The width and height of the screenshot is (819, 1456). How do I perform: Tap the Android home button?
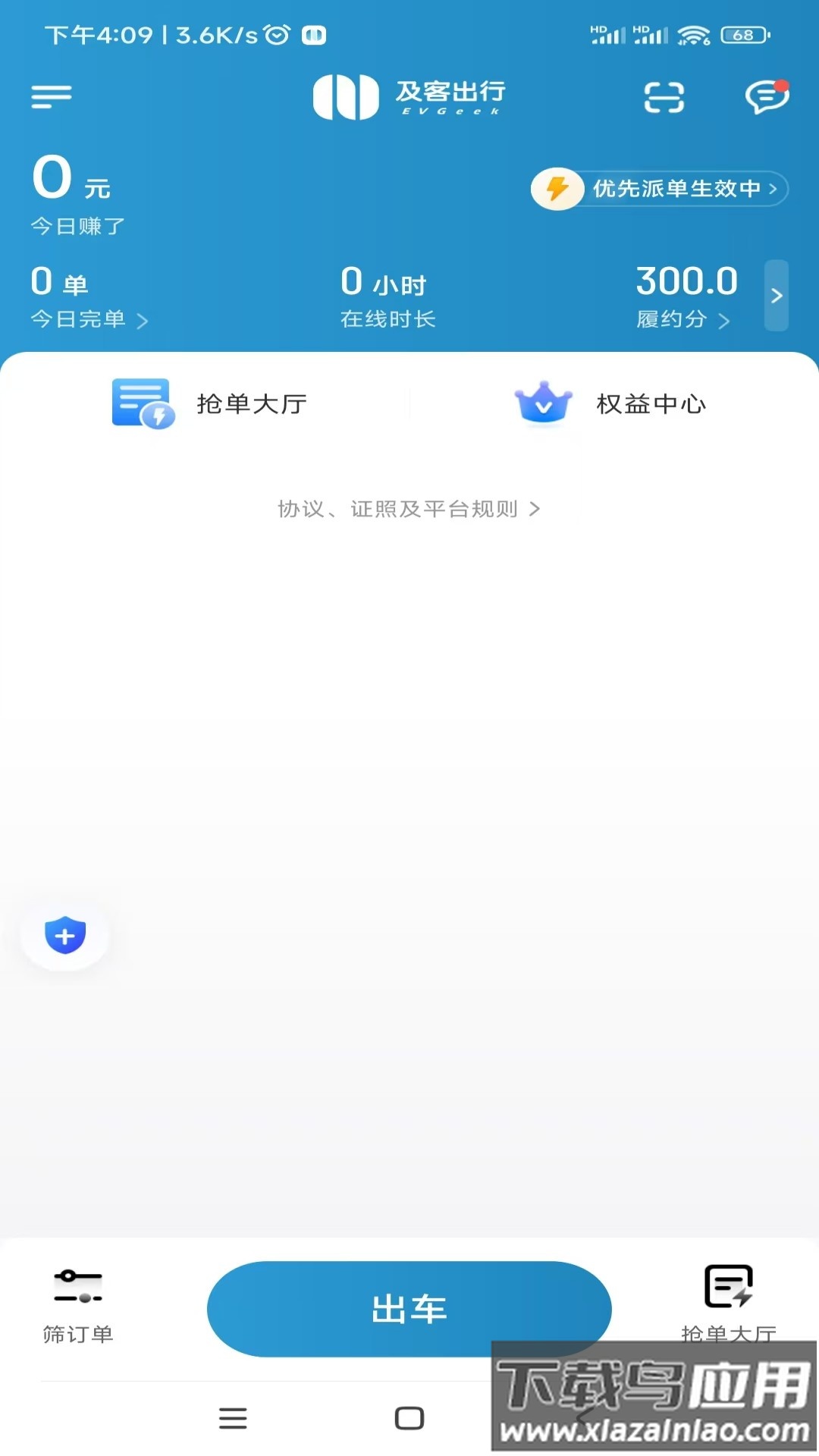409,1420
